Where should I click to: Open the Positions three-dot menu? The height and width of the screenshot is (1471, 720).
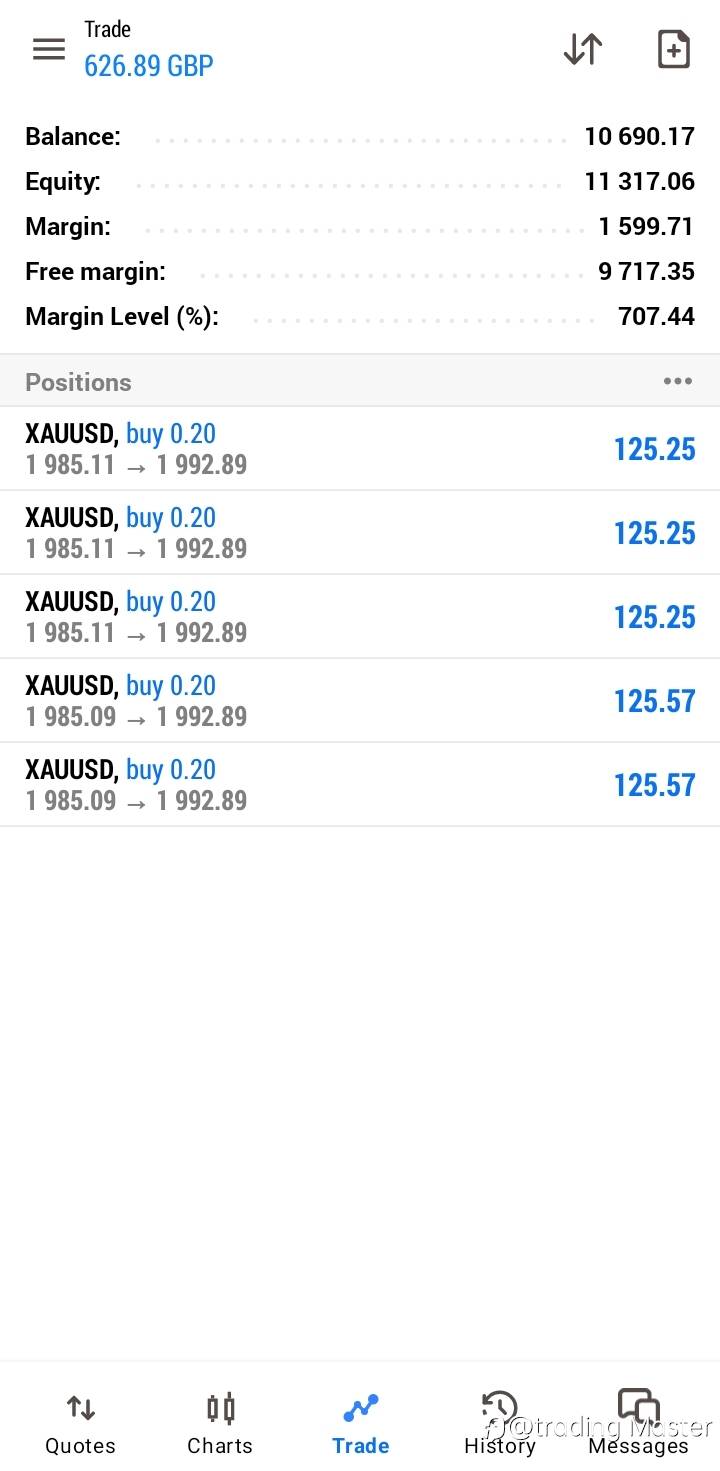pyautogui.click(x=677, y=381)
